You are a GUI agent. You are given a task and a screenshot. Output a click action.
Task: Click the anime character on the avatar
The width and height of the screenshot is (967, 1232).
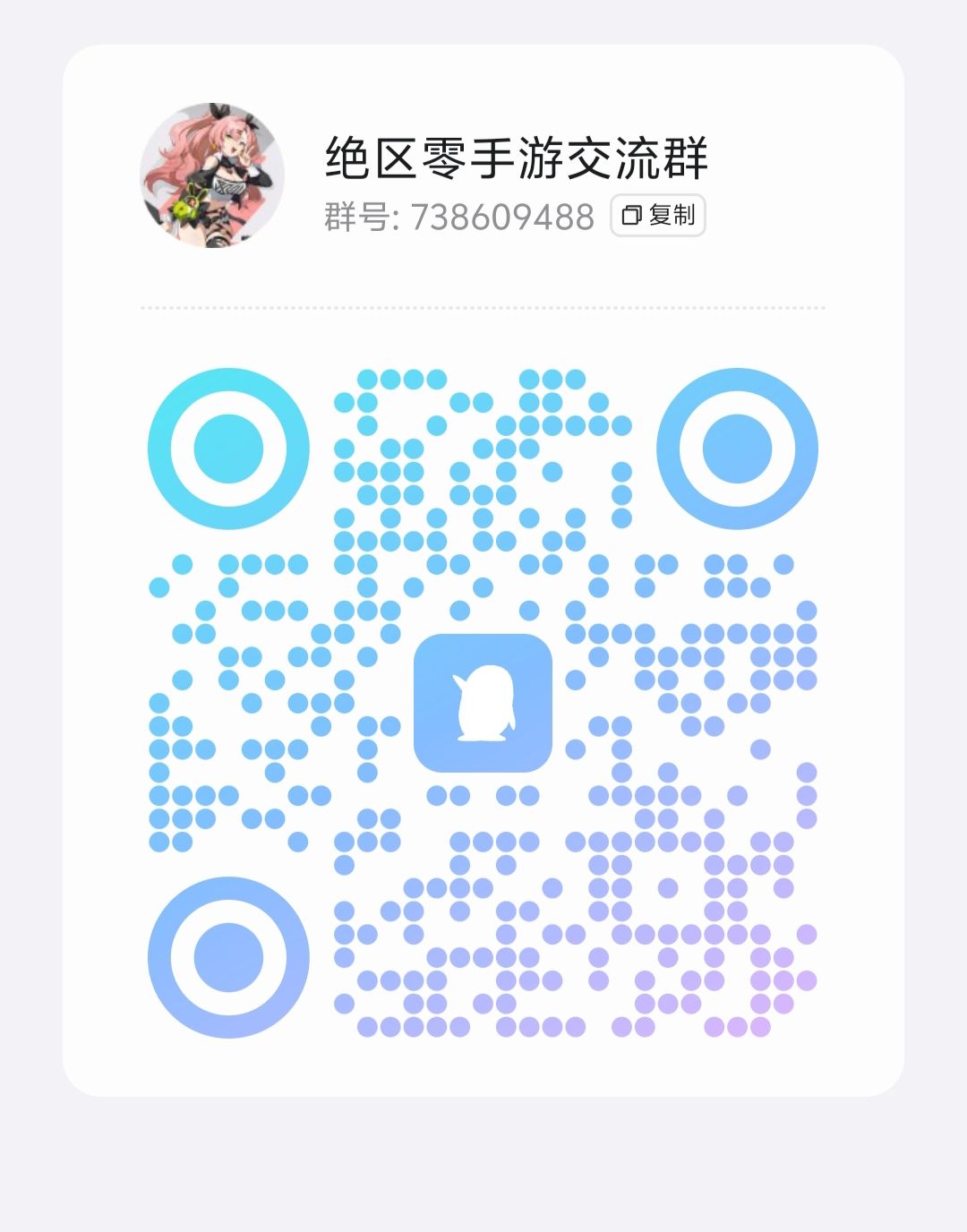(x=215, y=176)
